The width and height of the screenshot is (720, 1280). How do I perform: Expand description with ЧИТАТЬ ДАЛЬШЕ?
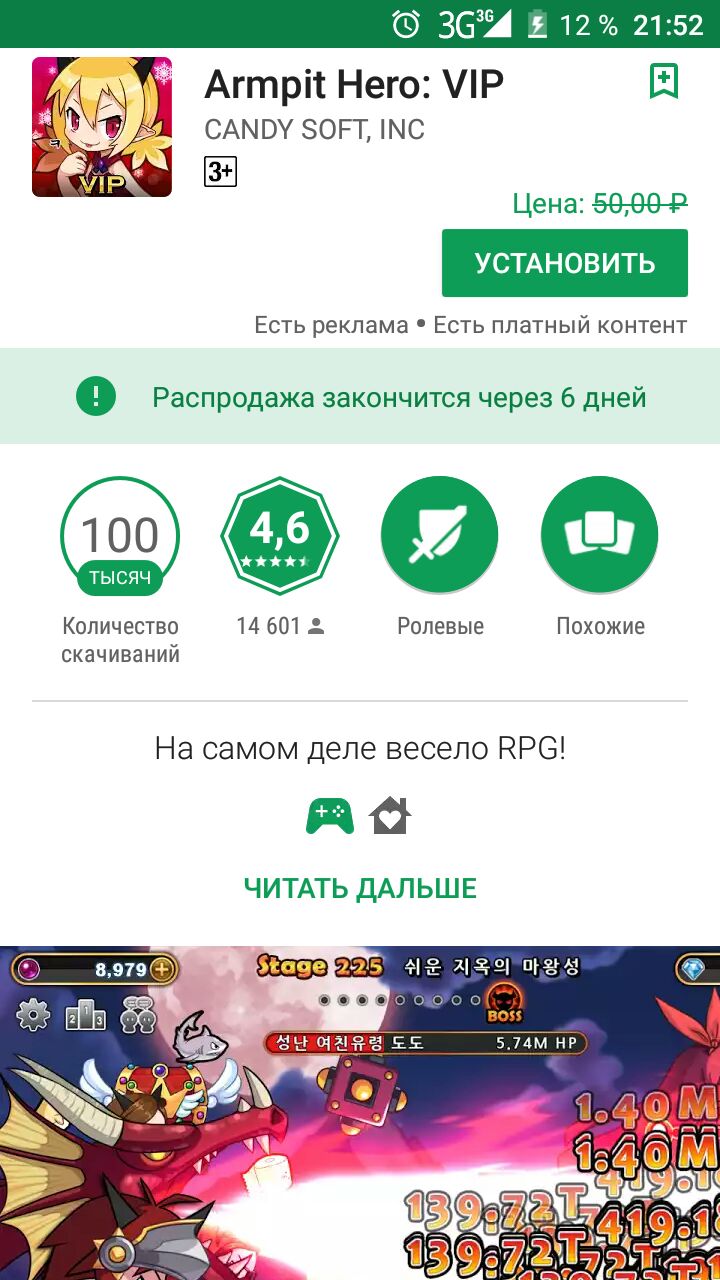(x=360, y=888)
